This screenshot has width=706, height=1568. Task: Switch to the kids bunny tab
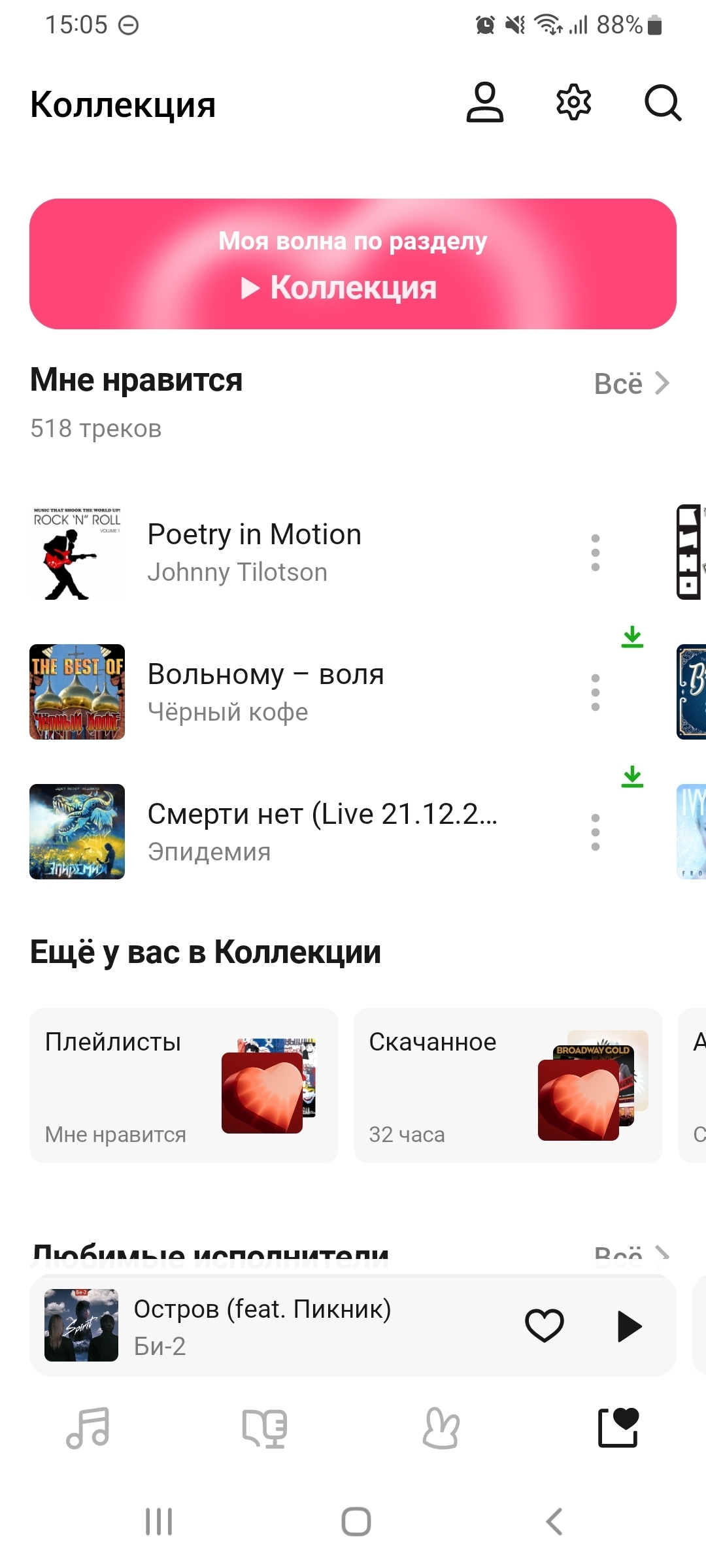pos(441,1428)
